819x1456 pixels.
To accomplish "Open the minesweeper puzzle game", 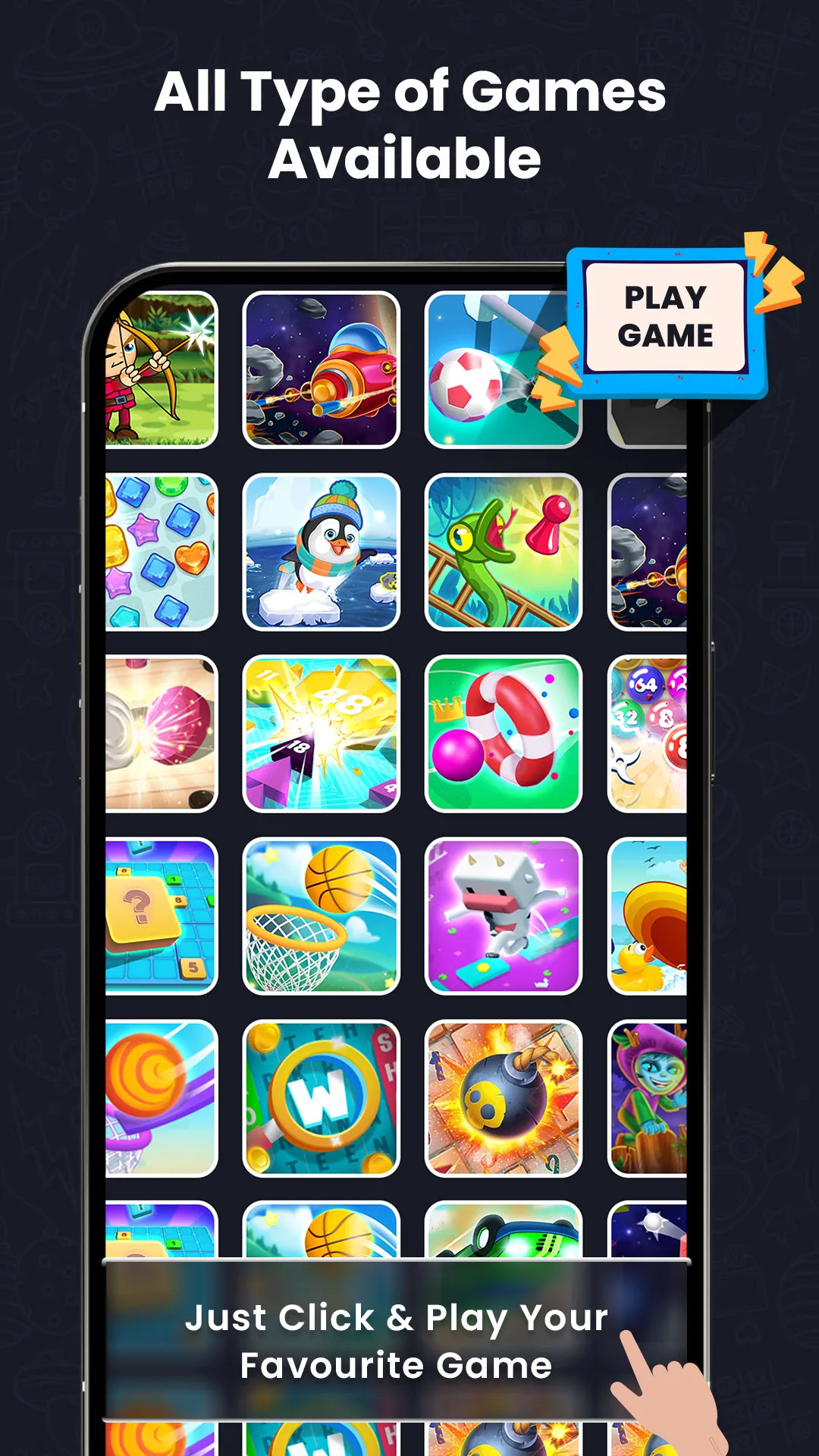I will tap(161, 918).
